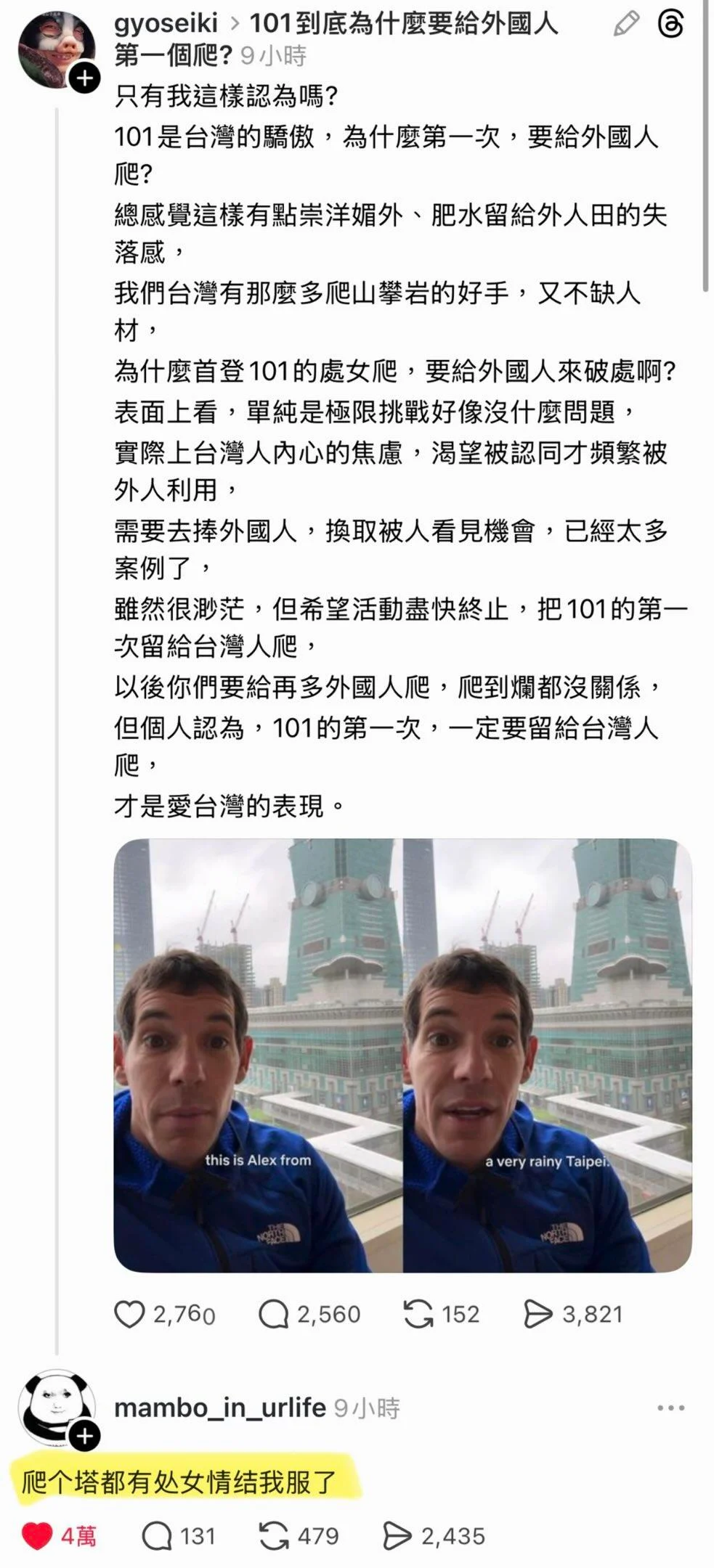
Task: Repost gyoseiki's post with 152 reposts
Action: [x=418, y=1314]
